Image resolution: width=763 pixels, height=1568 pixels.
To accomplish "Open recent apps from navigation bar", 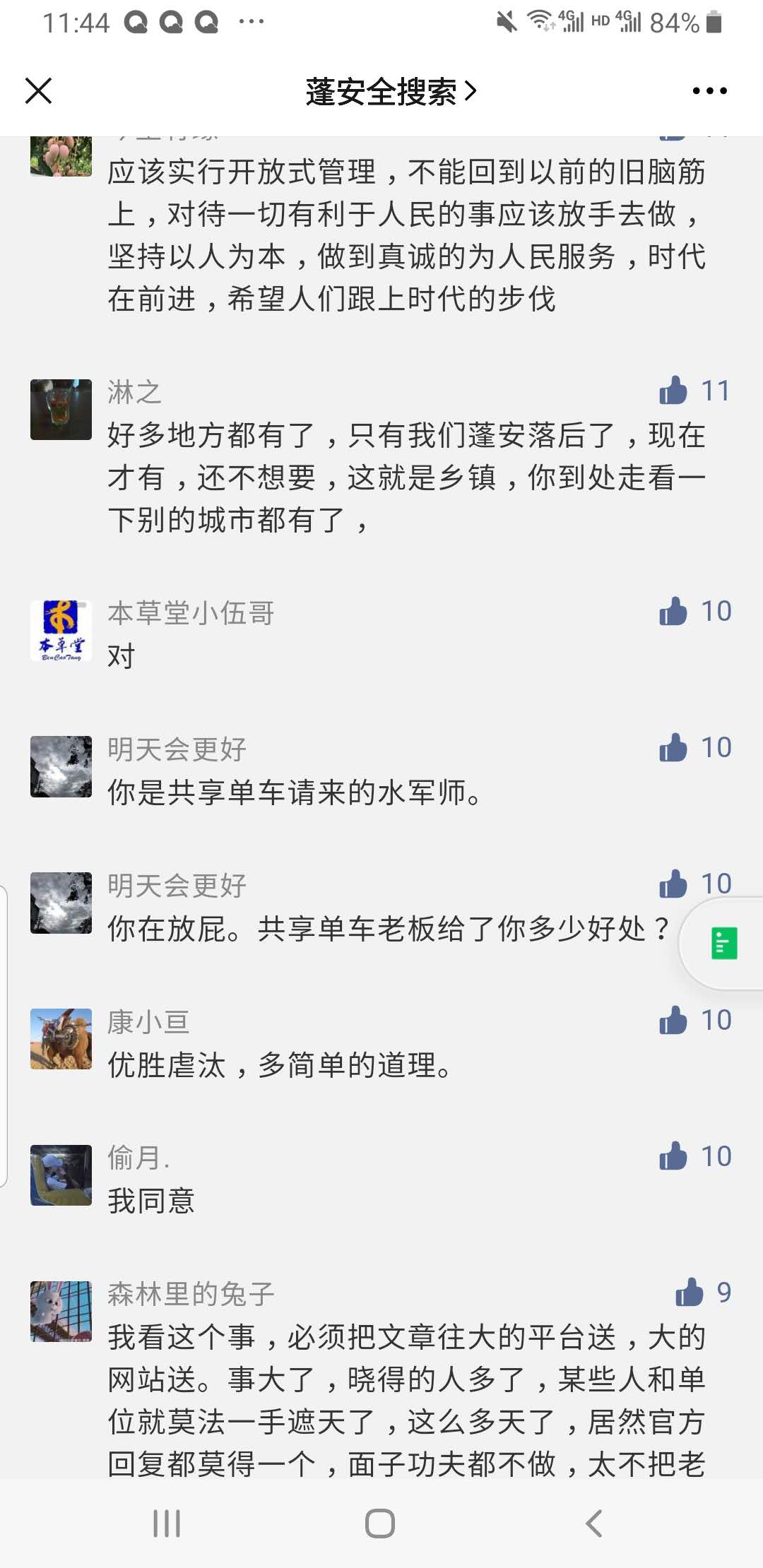I will [x=167, y=1524].
